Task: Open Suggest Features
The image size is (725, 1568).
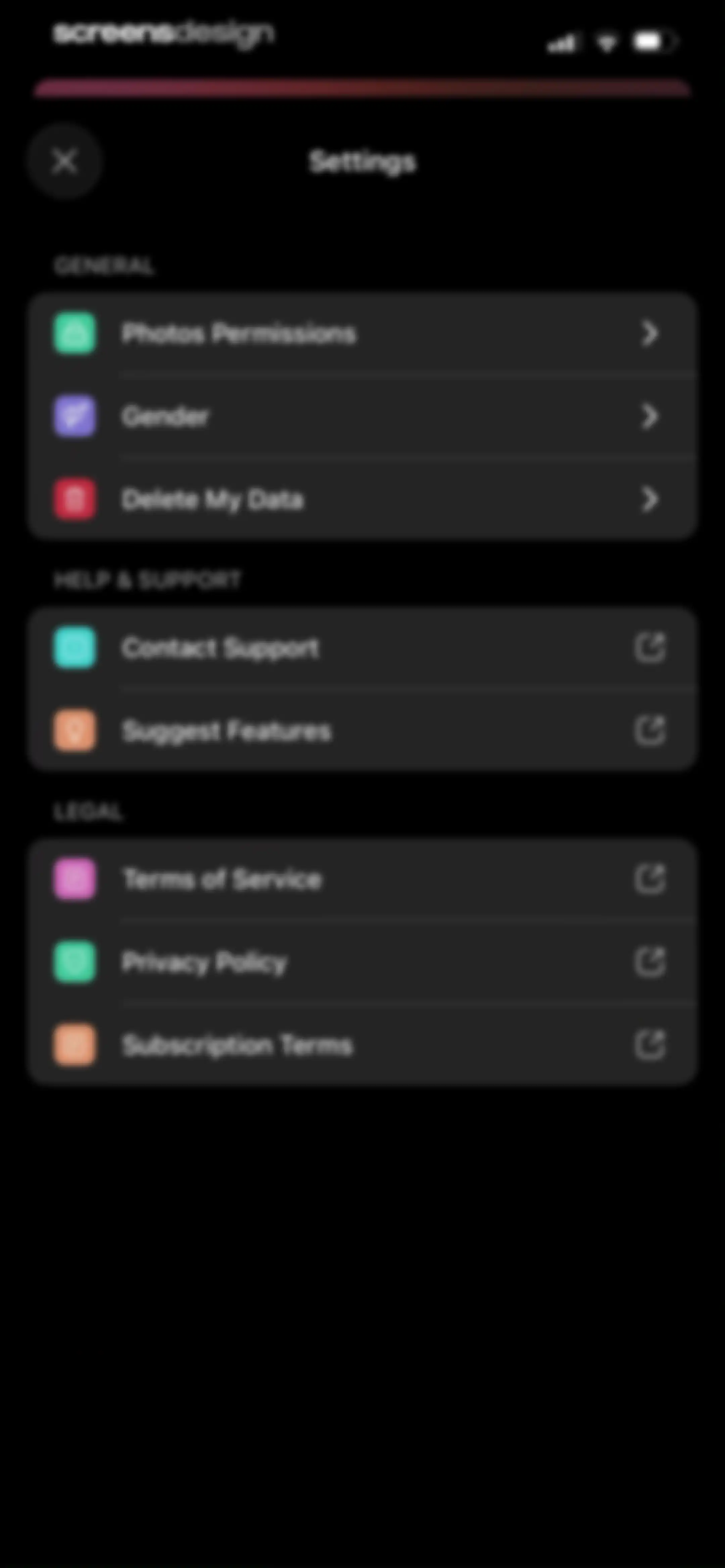Action: click(x=362, y=730)
